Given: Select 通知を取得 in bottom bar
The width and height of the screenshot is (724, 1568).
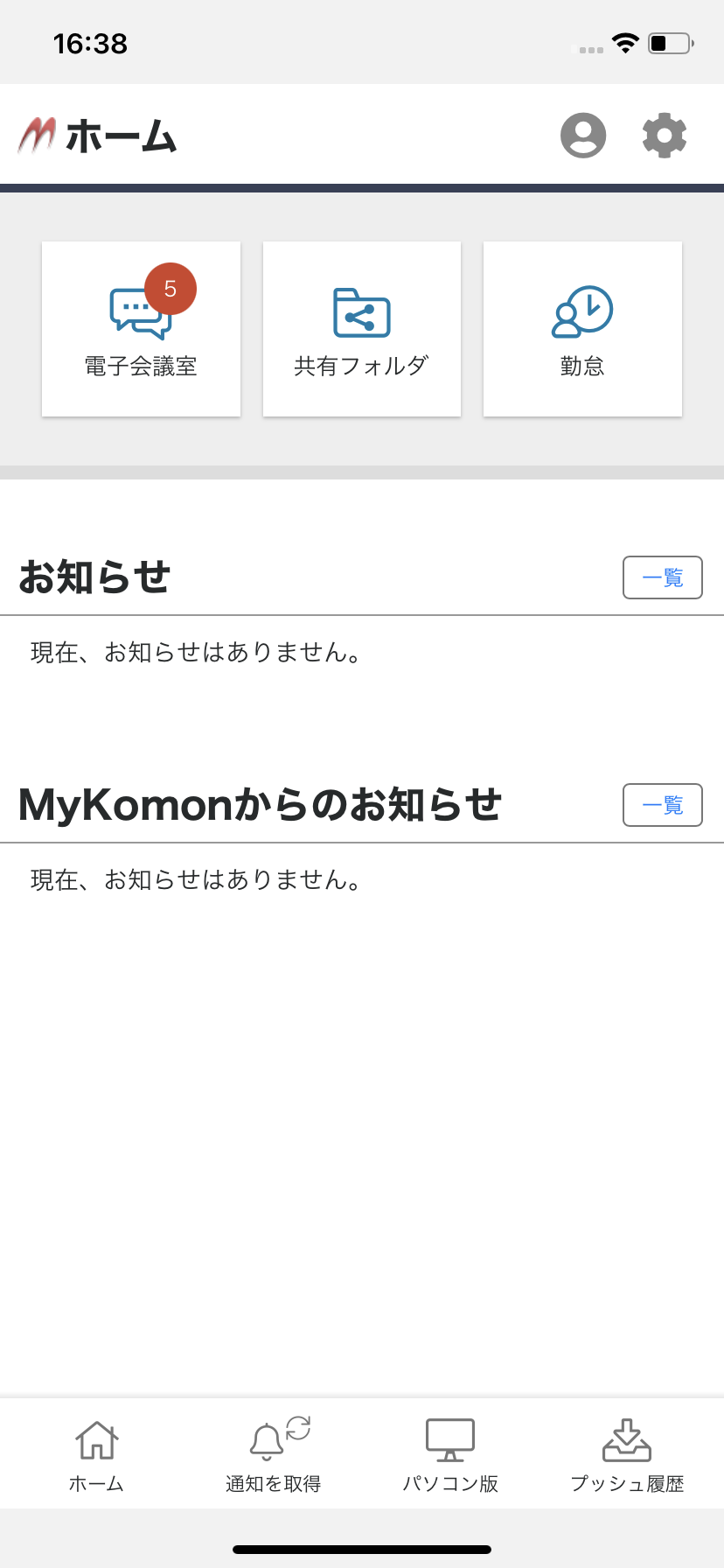Looking at the screenshot, I should click(x=274, y=1454).
